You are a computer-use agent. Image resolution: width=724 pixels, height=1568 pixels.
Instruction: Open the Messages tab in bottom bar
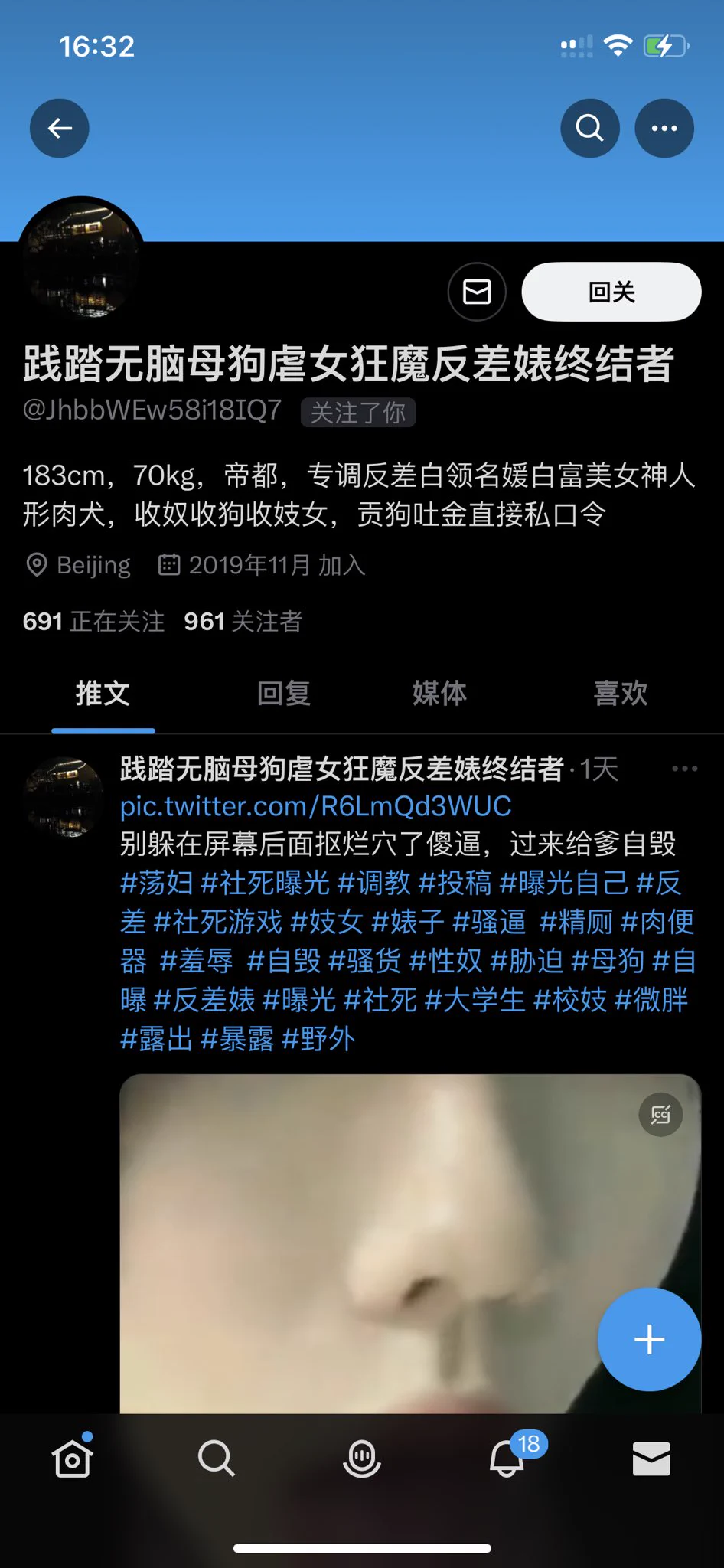click(x=651, y=1459)
